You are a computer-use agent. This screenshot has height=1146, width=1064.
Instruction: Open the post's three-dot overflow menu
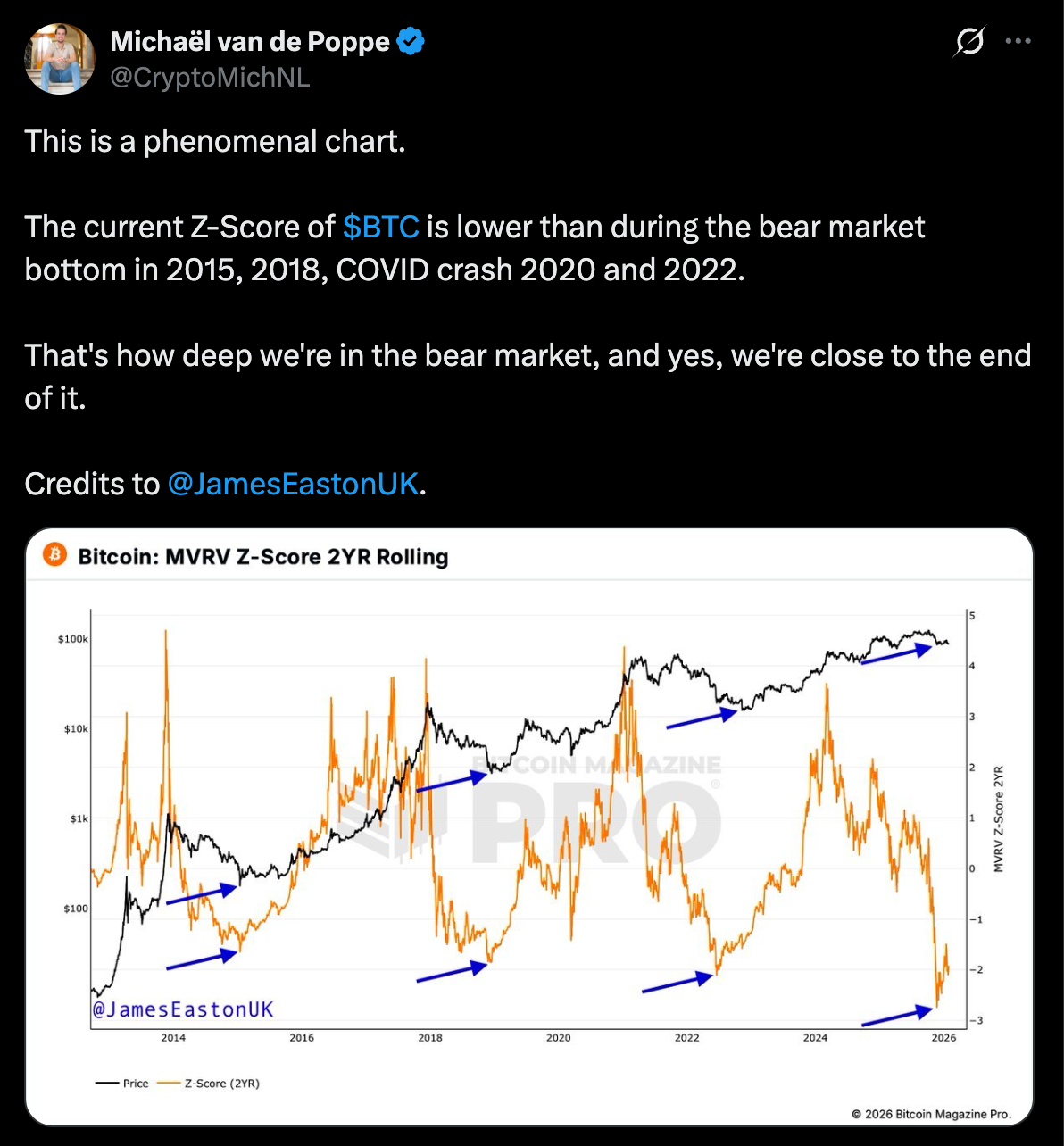1018,41
